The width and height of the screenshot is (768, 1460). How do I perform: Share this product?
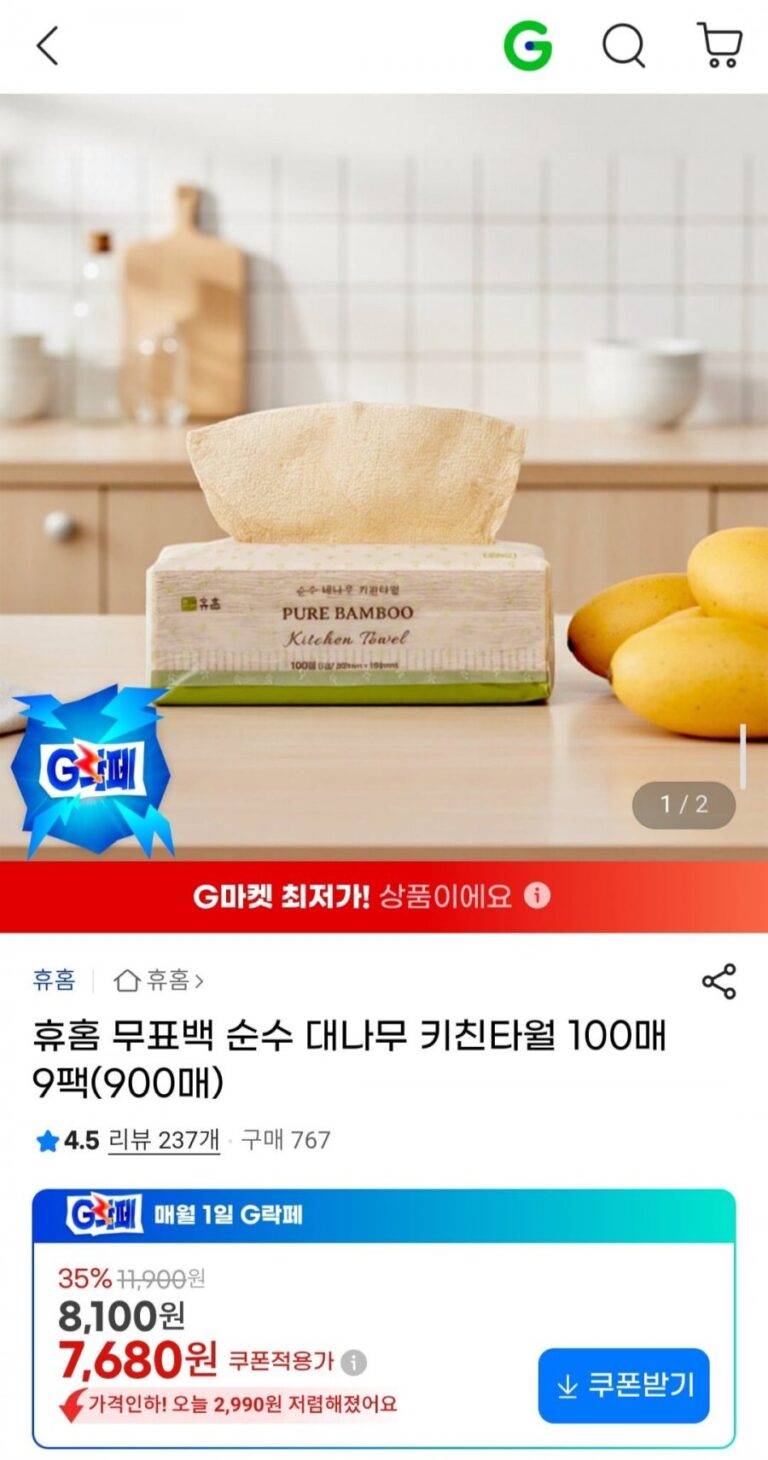click(x=718, y=981)
